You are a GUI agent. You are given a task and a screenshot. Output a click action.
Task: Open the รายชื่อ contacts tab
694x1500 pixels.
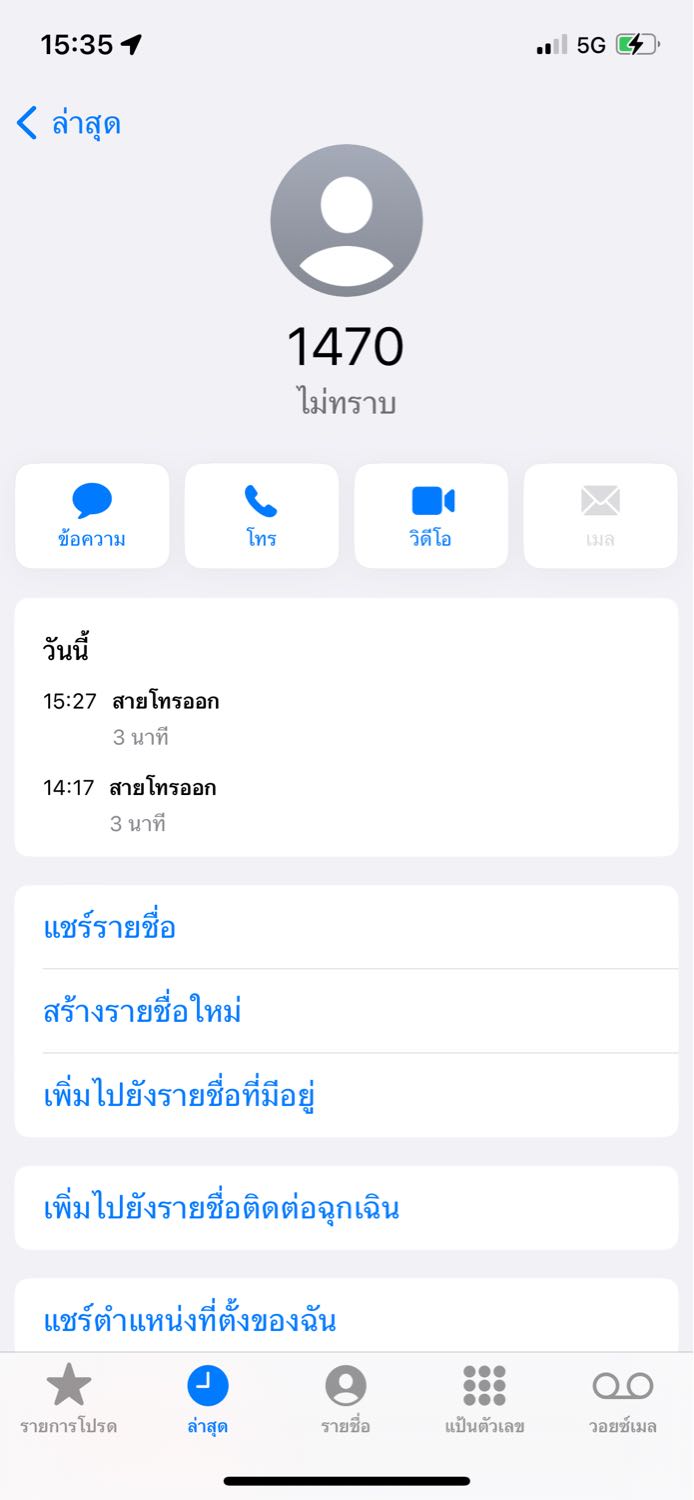click(346, 1400)
